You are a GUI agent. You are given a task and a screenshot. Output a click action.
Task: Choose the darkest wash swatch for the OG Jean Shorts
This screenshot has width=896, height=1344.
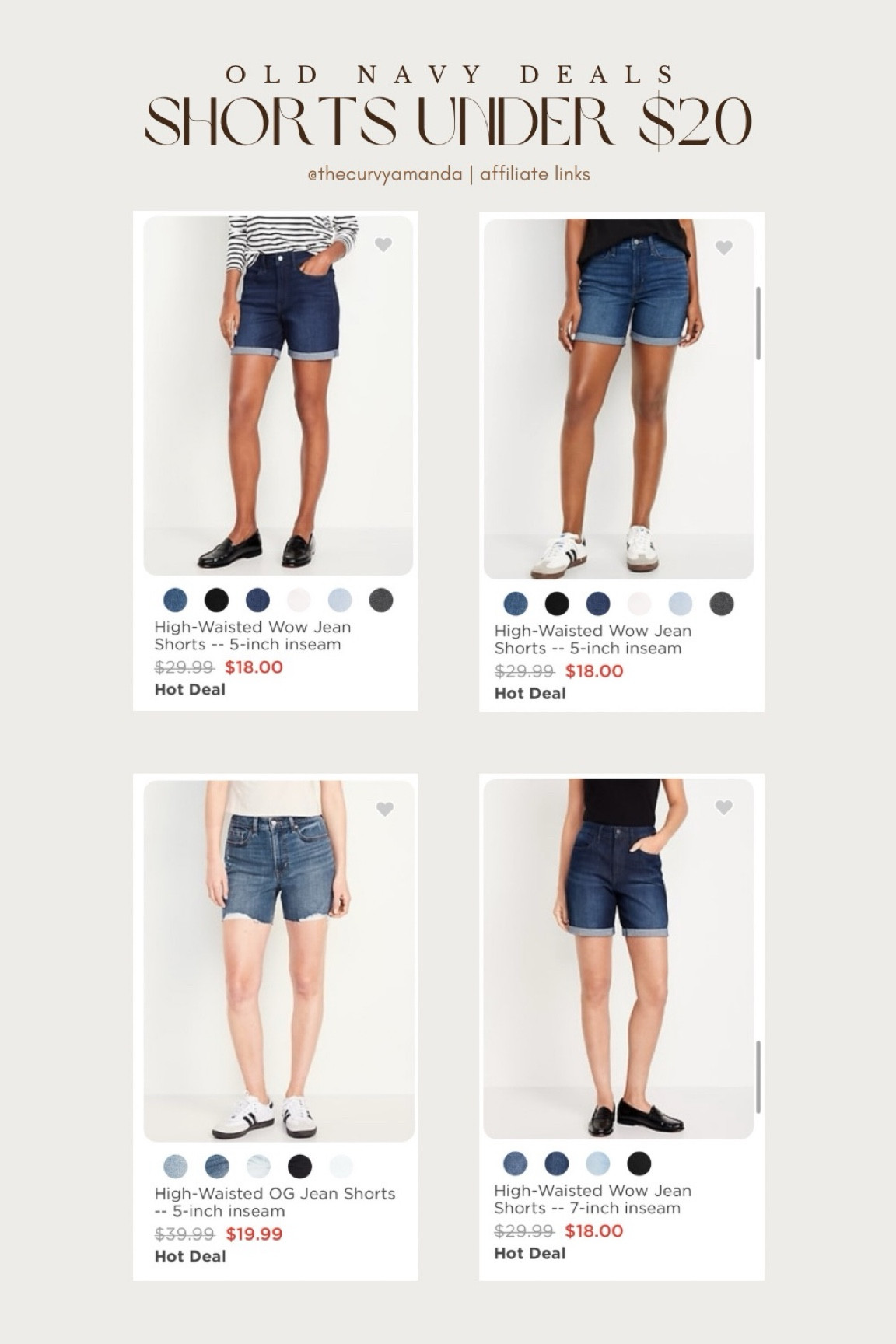[x=298, y=1165]
